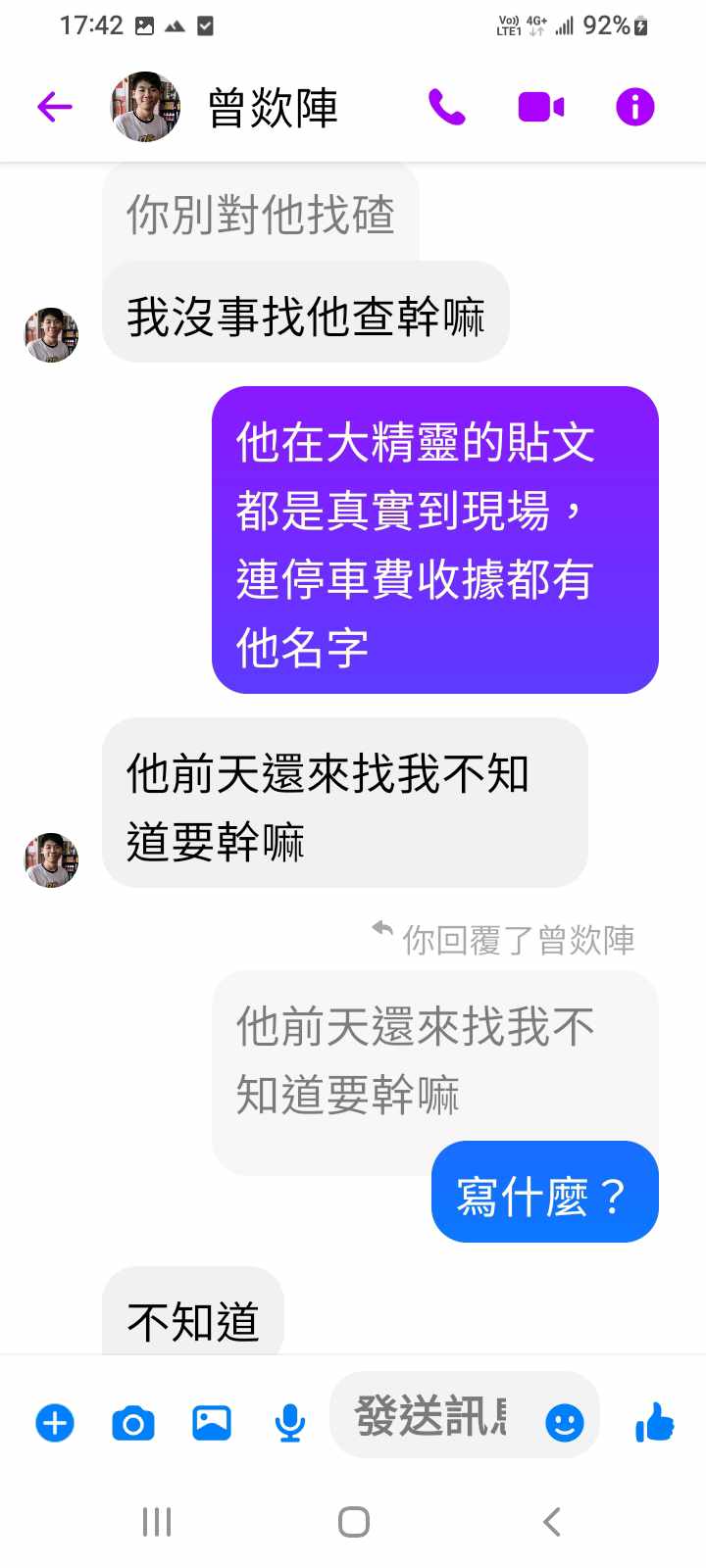The image size is (706, 1568).
Task: Open the emoji picker
Action: click(x=564, y=1422)
